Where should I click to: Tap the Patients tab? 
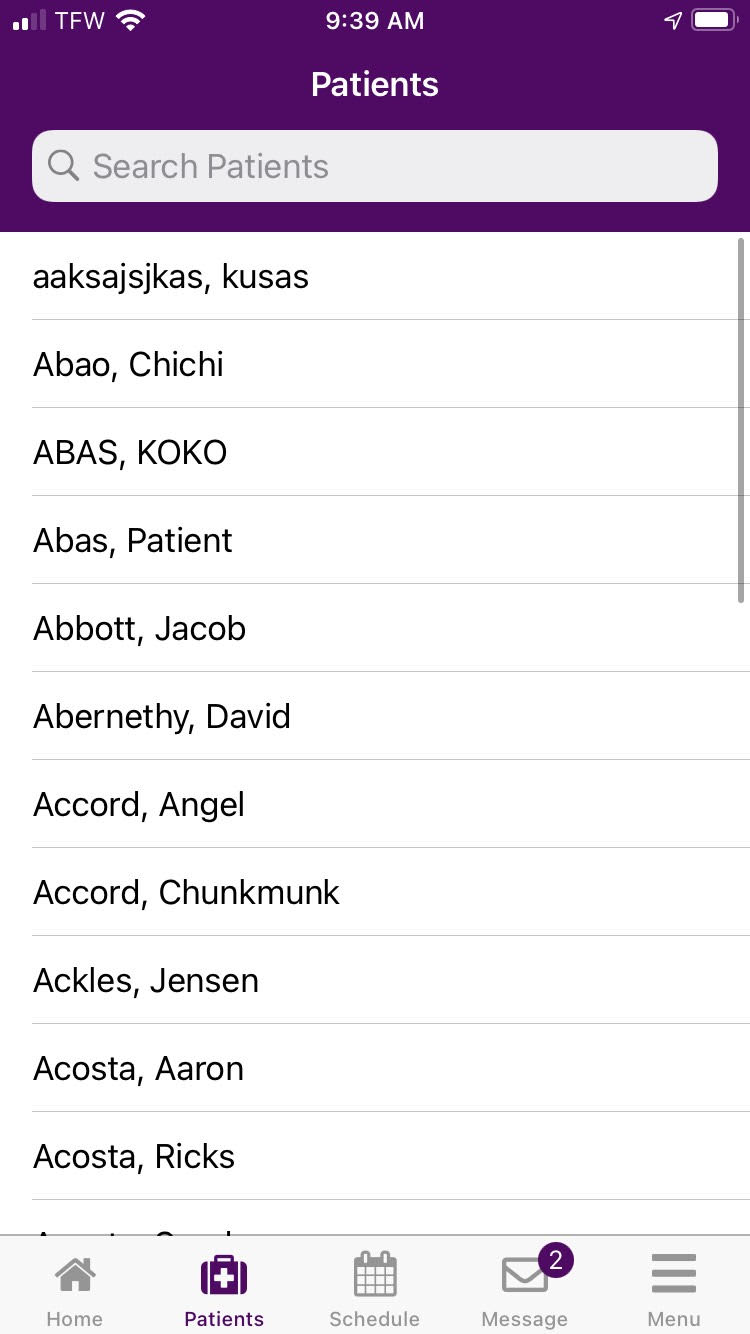224,1288
